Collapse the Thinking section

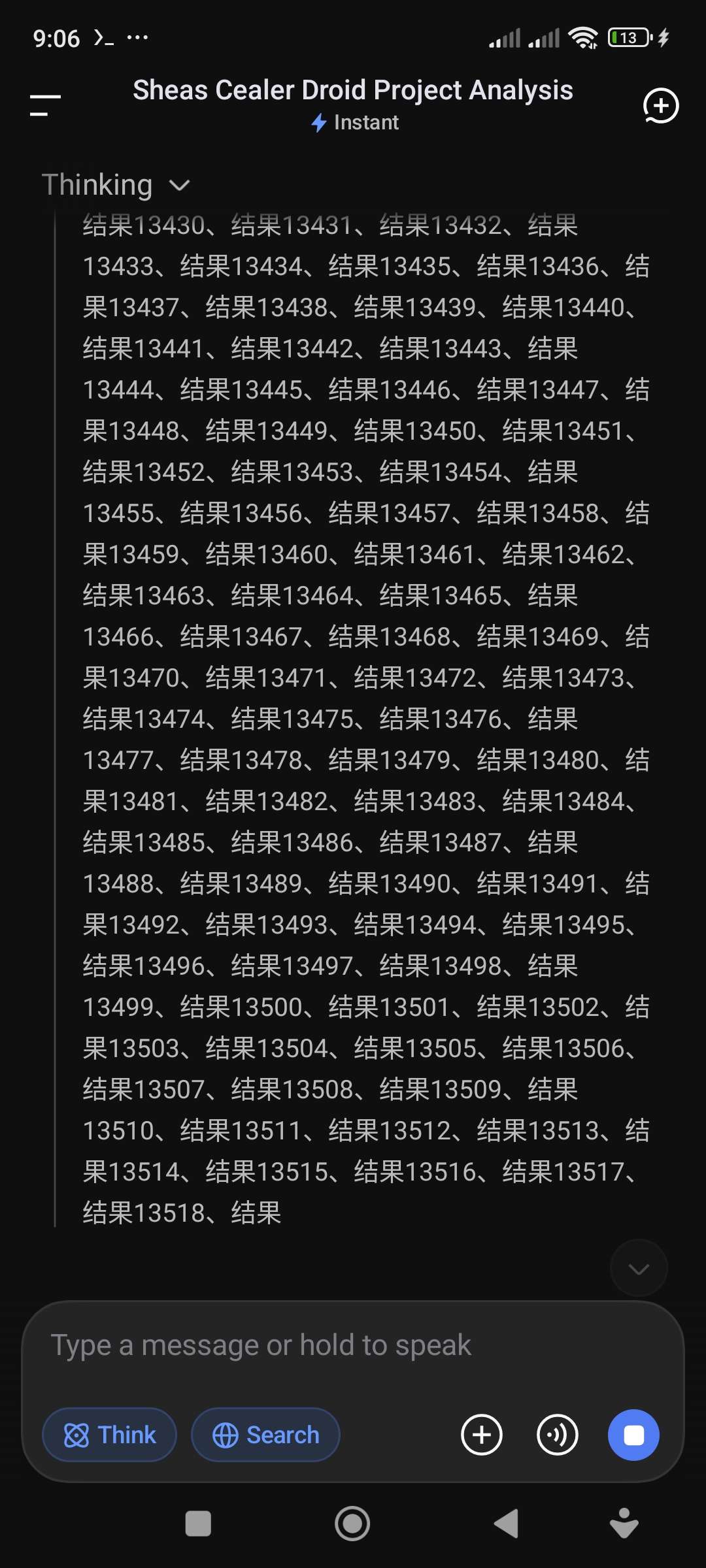coord(116,185)
